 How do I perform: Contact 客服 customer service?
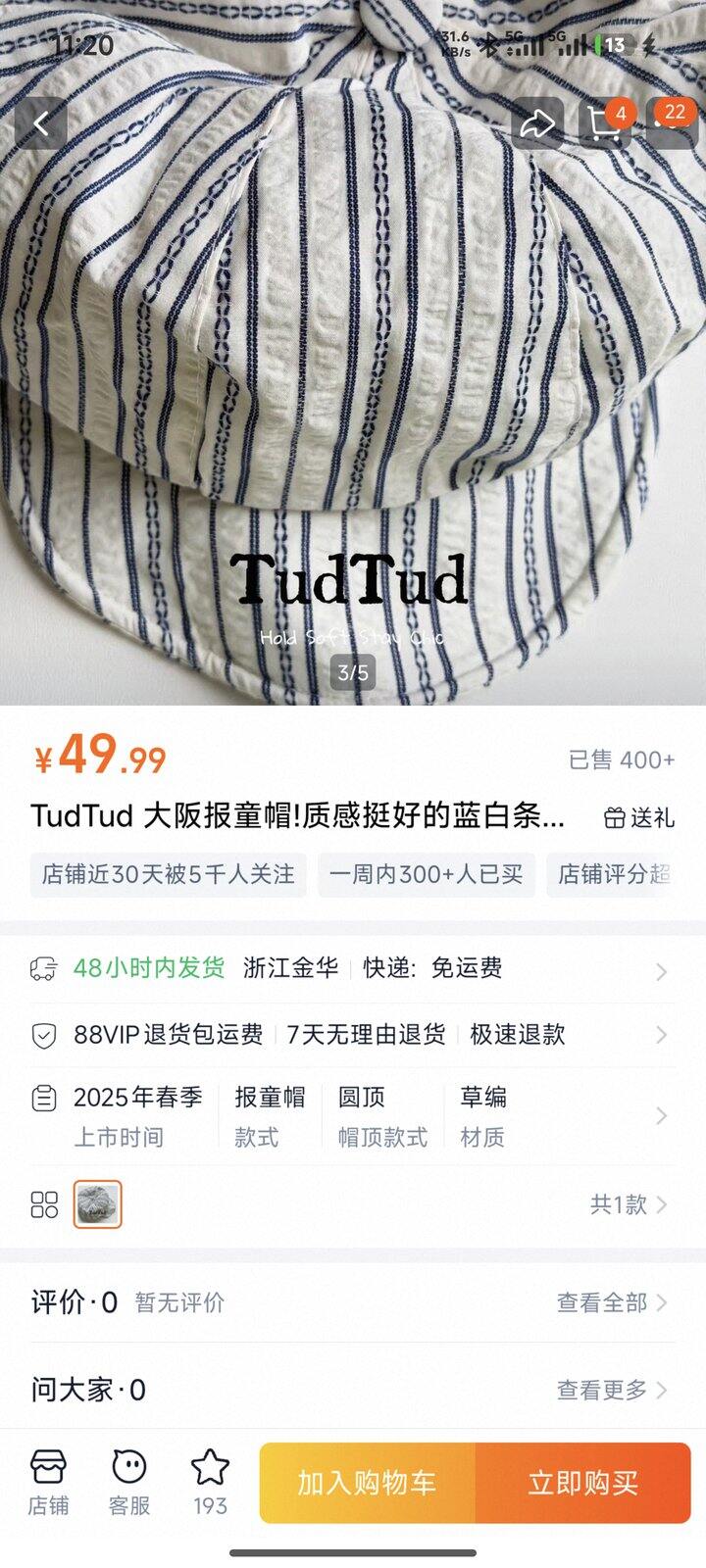129,1483
